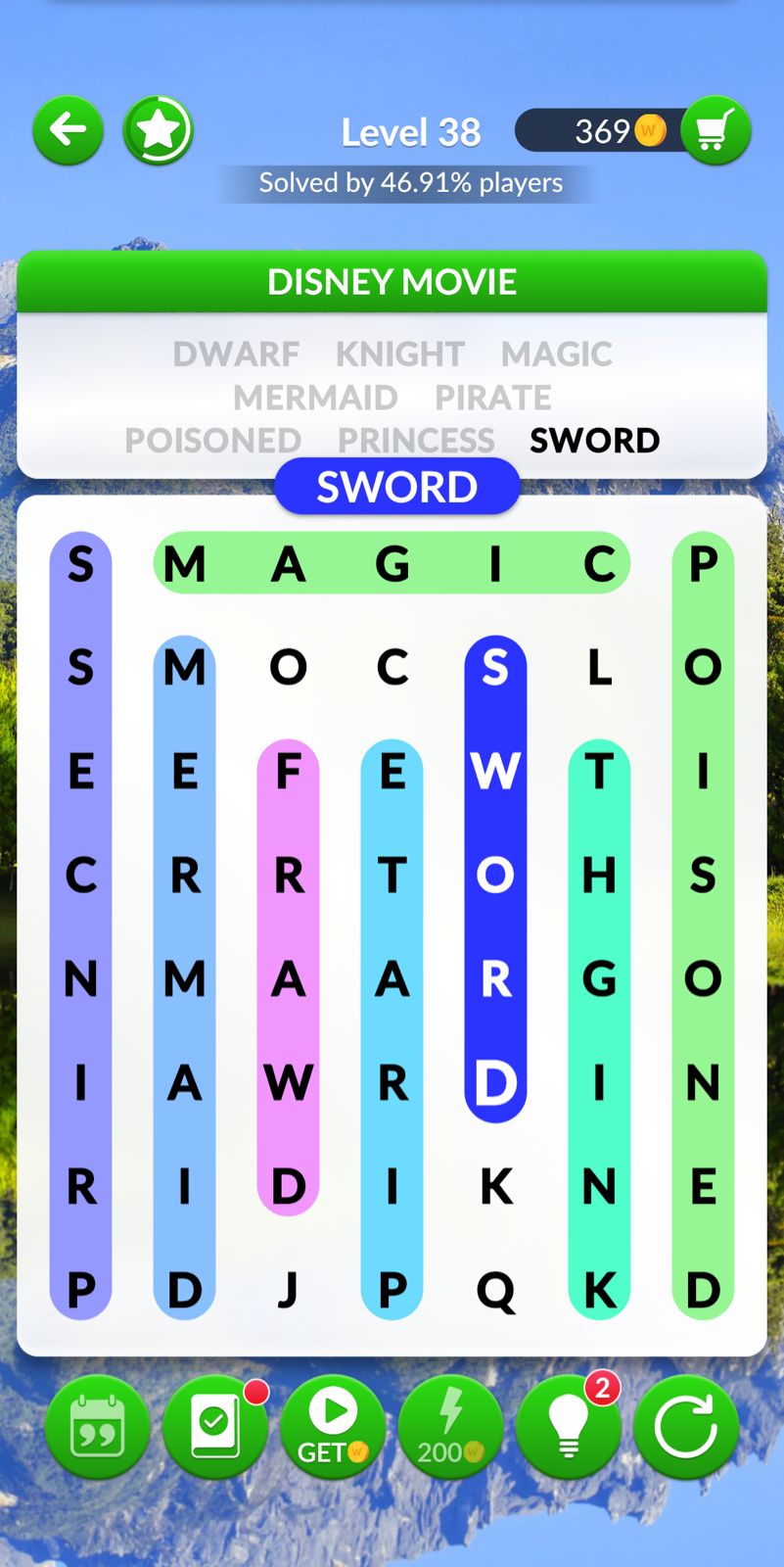
Task: Tap letter Q in the bottom row
Action: tap(495, 1292)
